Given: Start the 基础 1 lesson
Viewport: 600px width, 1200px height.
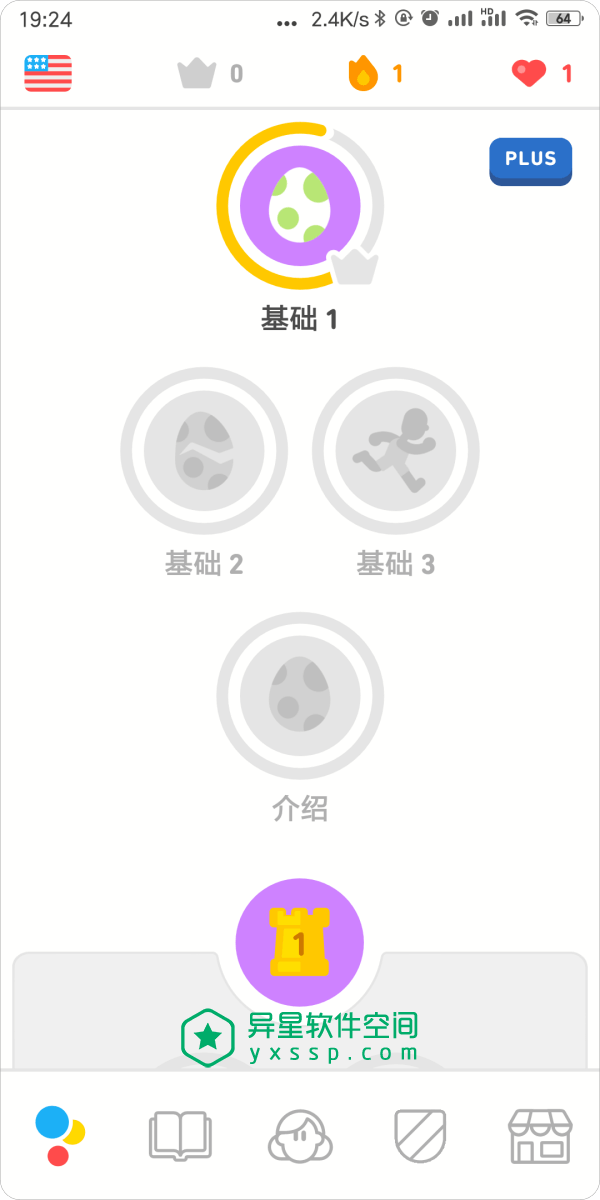Looking at the screenshot, I should (x=299, y=206).
